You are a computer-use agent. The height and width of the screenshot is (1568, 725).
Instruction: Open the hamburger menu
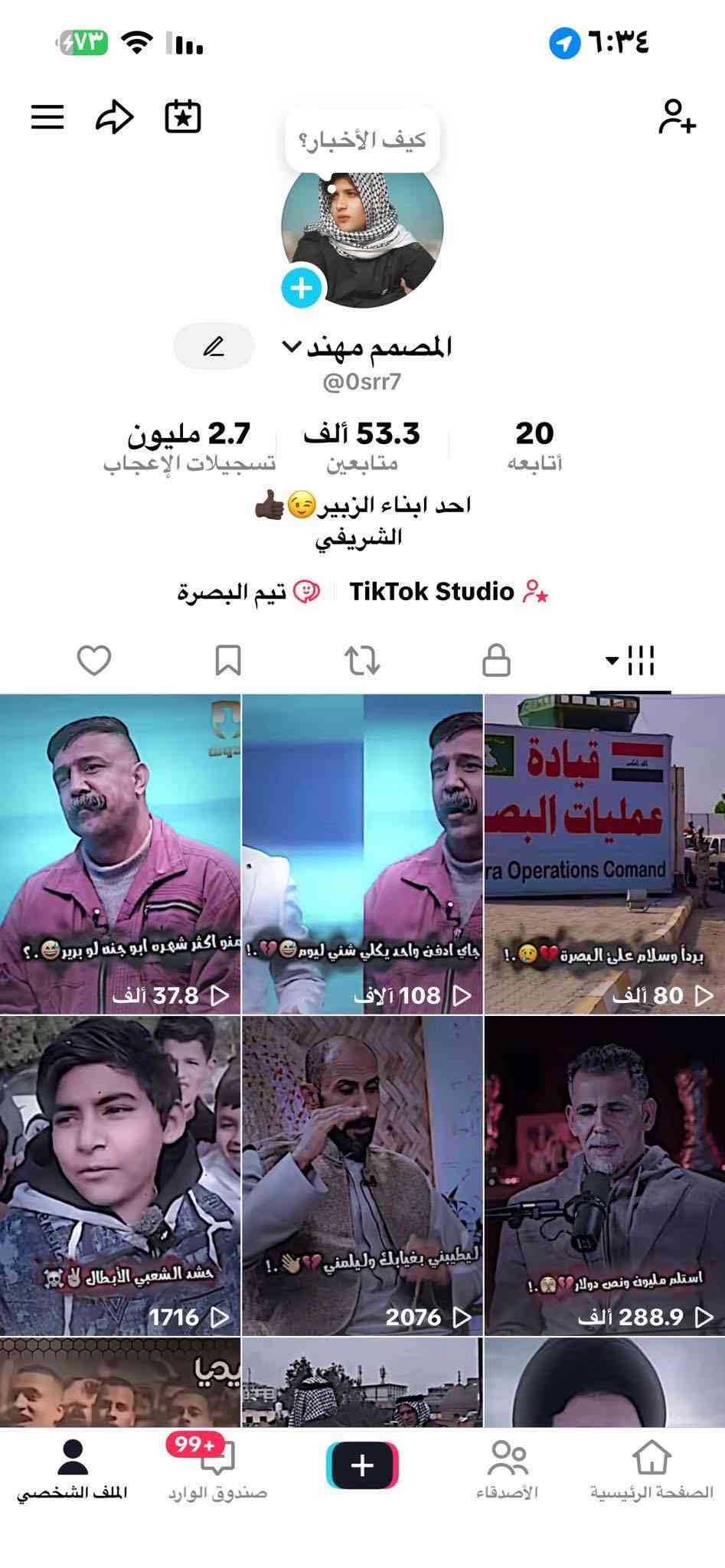click(47, 117)
